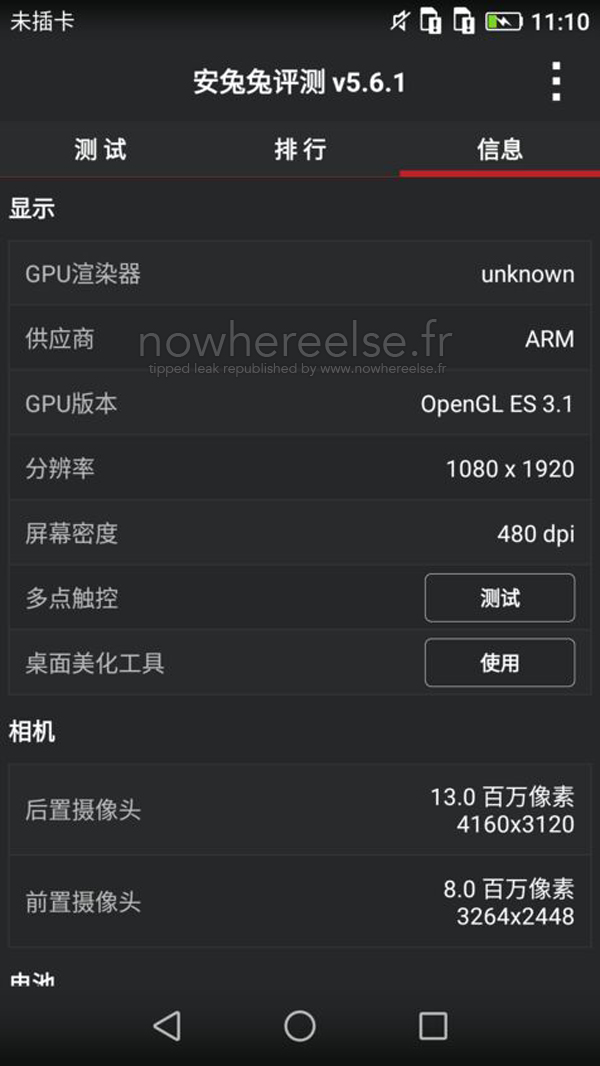
Task: Open the three-dot overflow menu
Action: point(556,82)
